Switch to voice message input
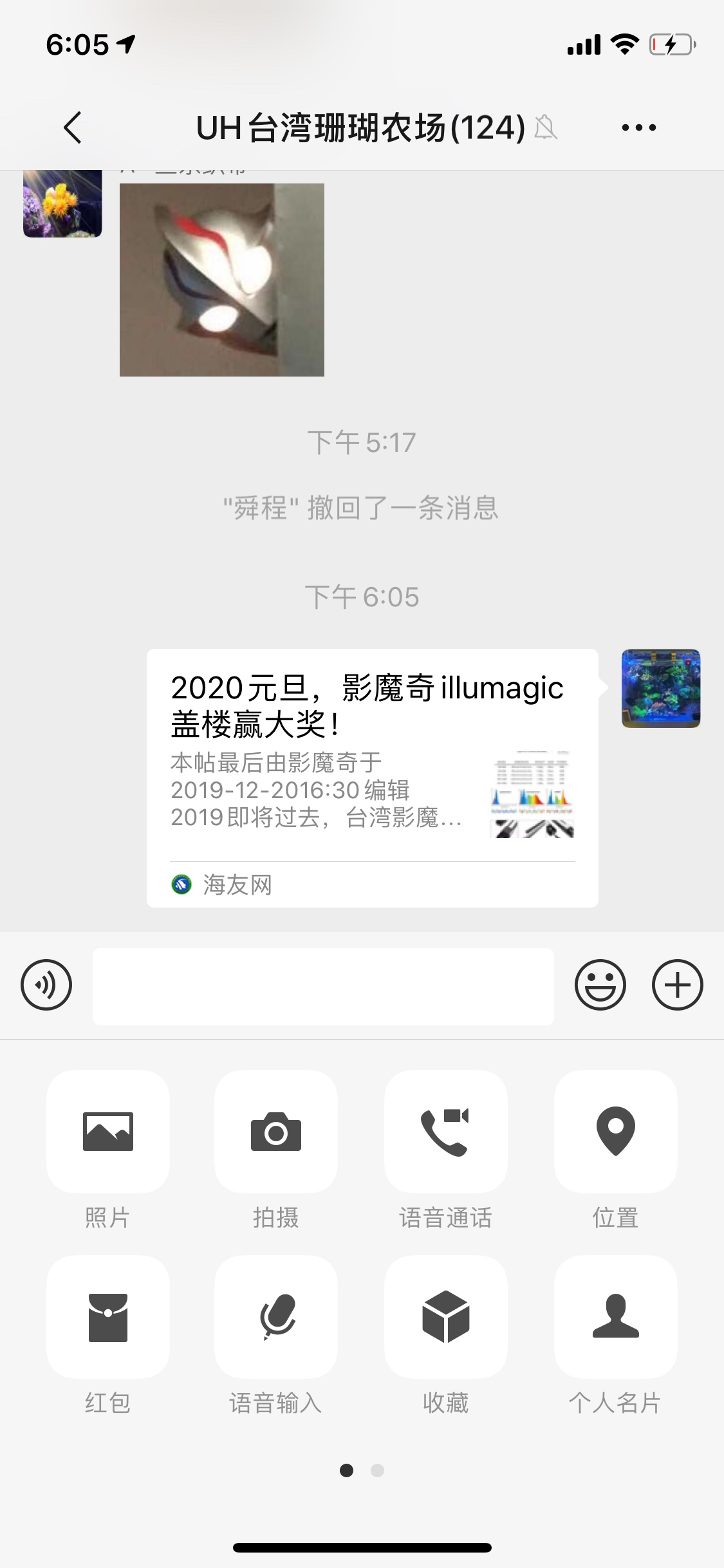 tap(46, 985)
